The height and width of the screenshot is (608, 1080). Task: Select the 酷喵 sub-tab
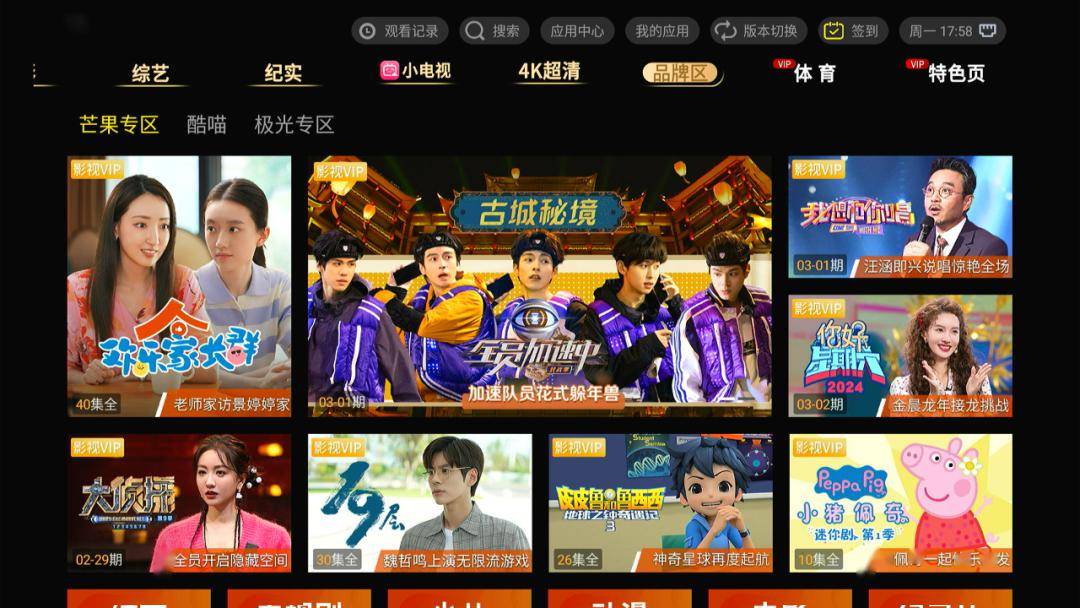[206, 125]
